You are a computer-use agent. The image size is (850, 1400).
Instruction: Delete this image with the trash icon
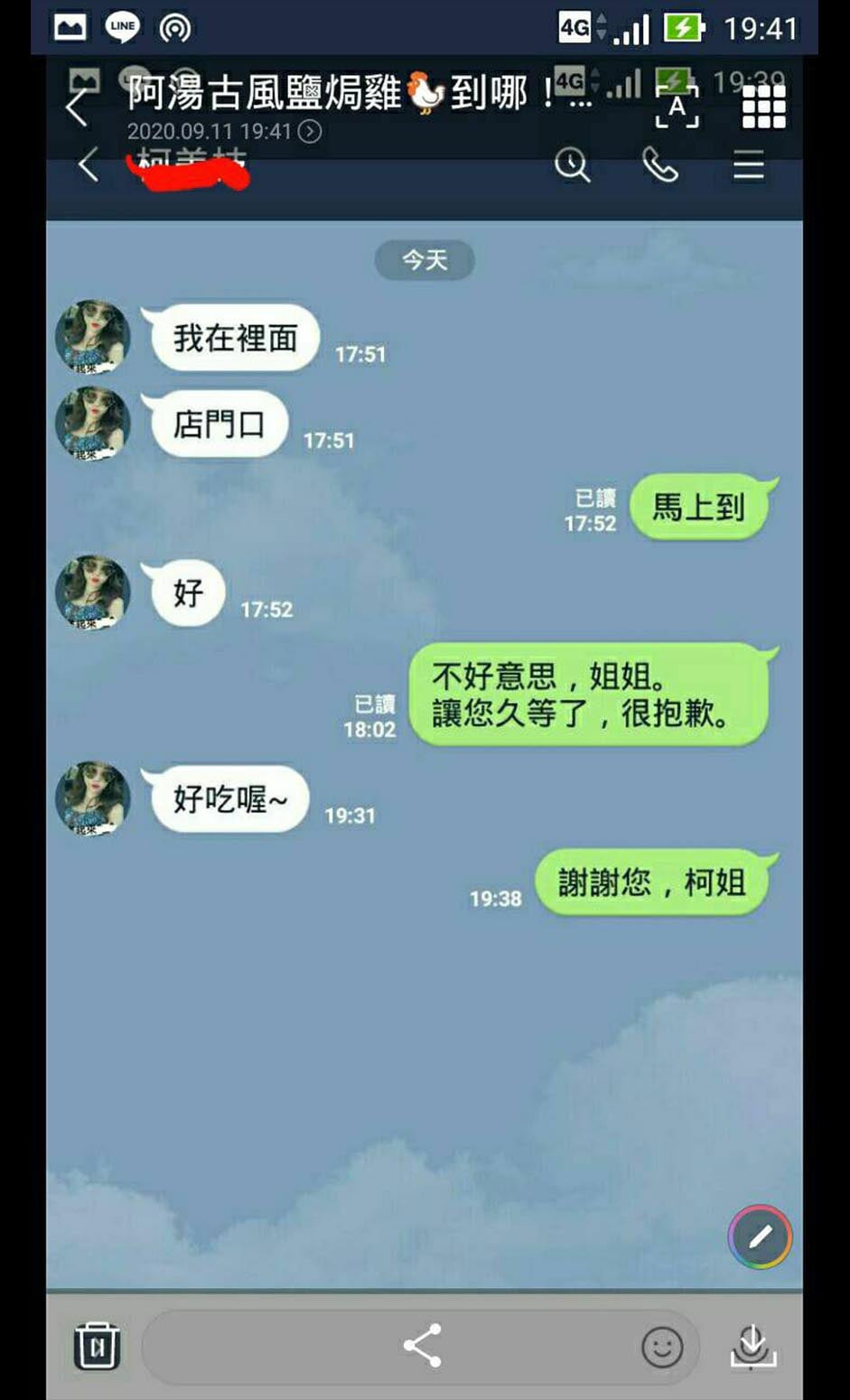pos(97,1347)
